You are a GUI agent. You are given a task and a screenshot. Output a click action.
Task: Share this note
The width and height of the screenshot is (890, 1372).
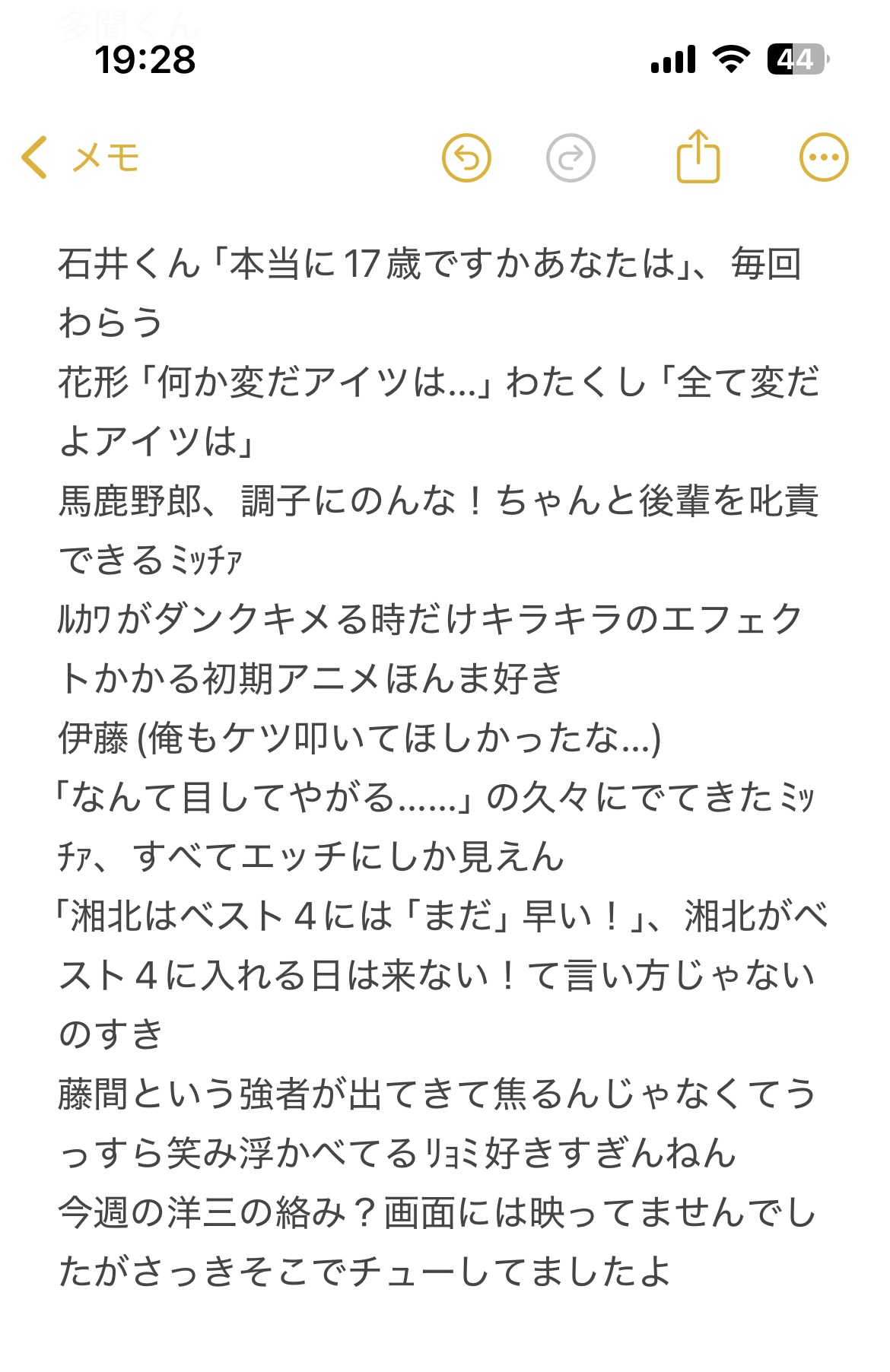[x=698, y=157]
